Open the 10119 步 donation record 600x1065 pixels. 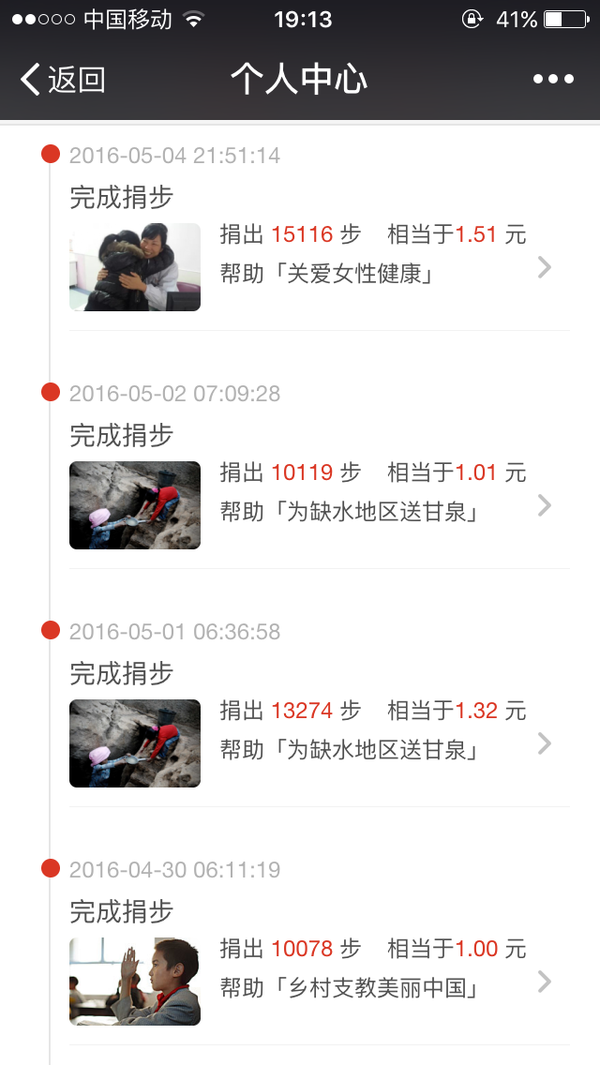click(319, 505)
